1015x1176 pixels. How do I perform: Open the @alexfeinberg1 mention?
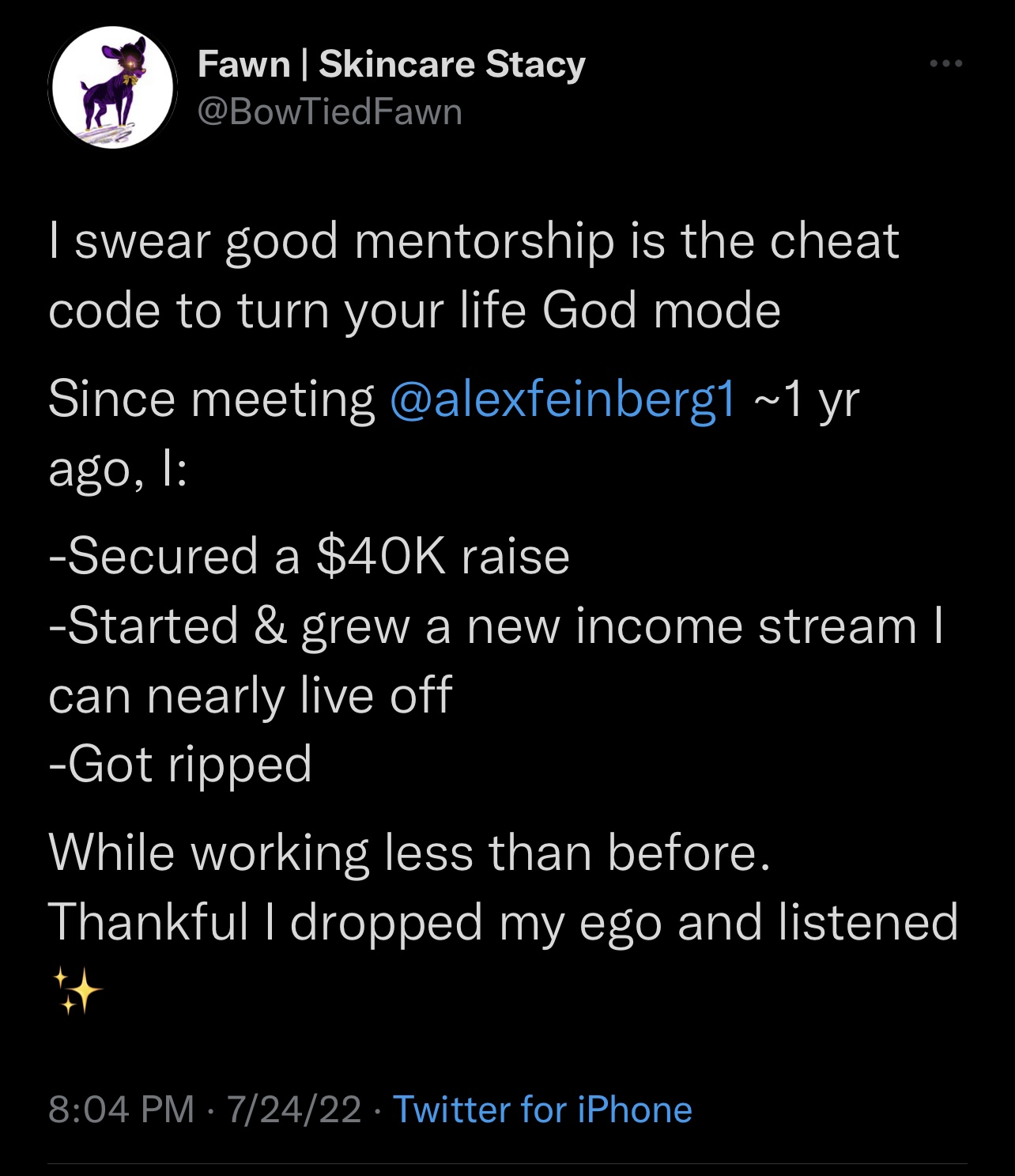(563, 399)
